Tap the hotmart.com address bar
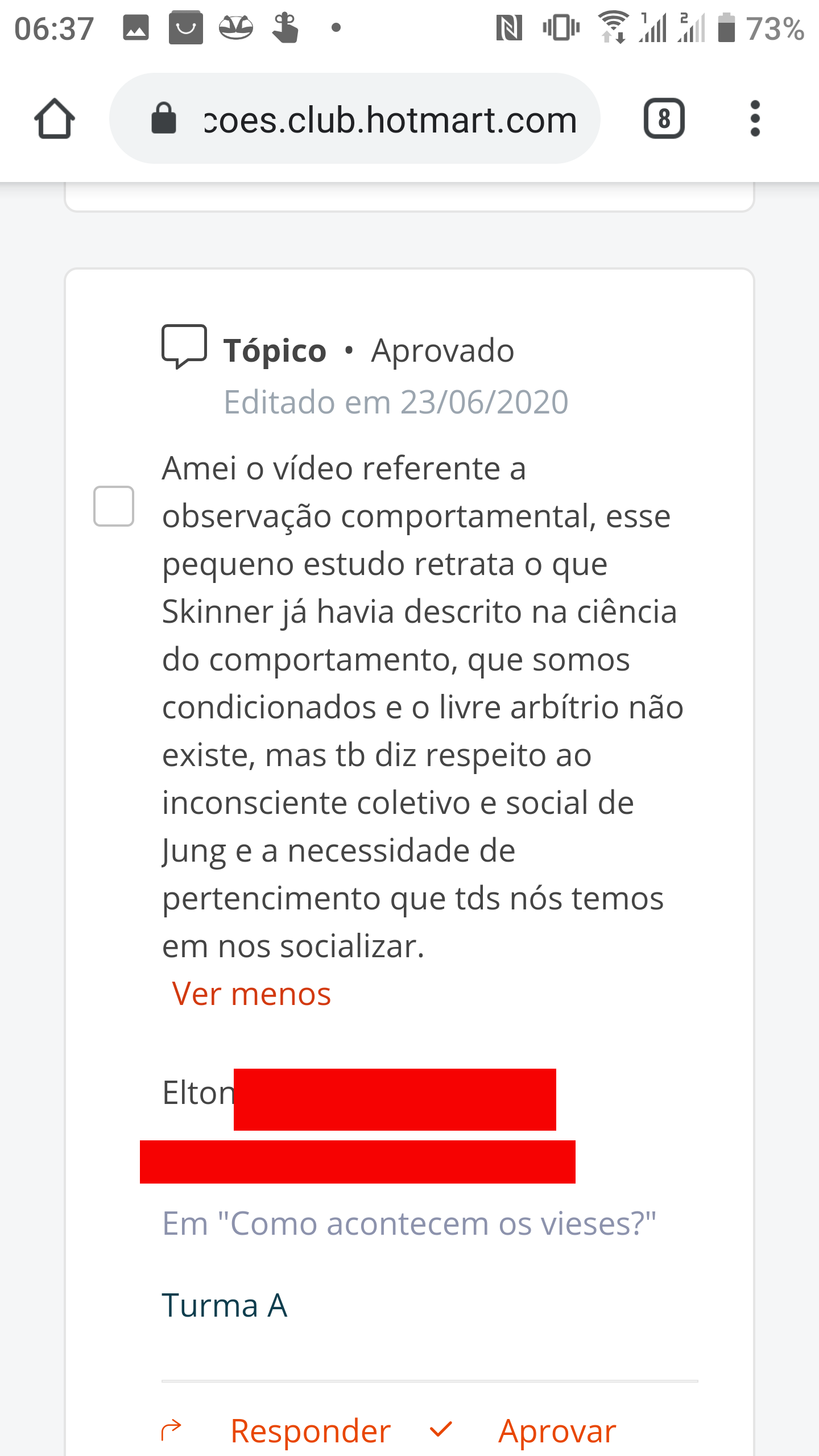819x1456 pixels. [354, 119]
